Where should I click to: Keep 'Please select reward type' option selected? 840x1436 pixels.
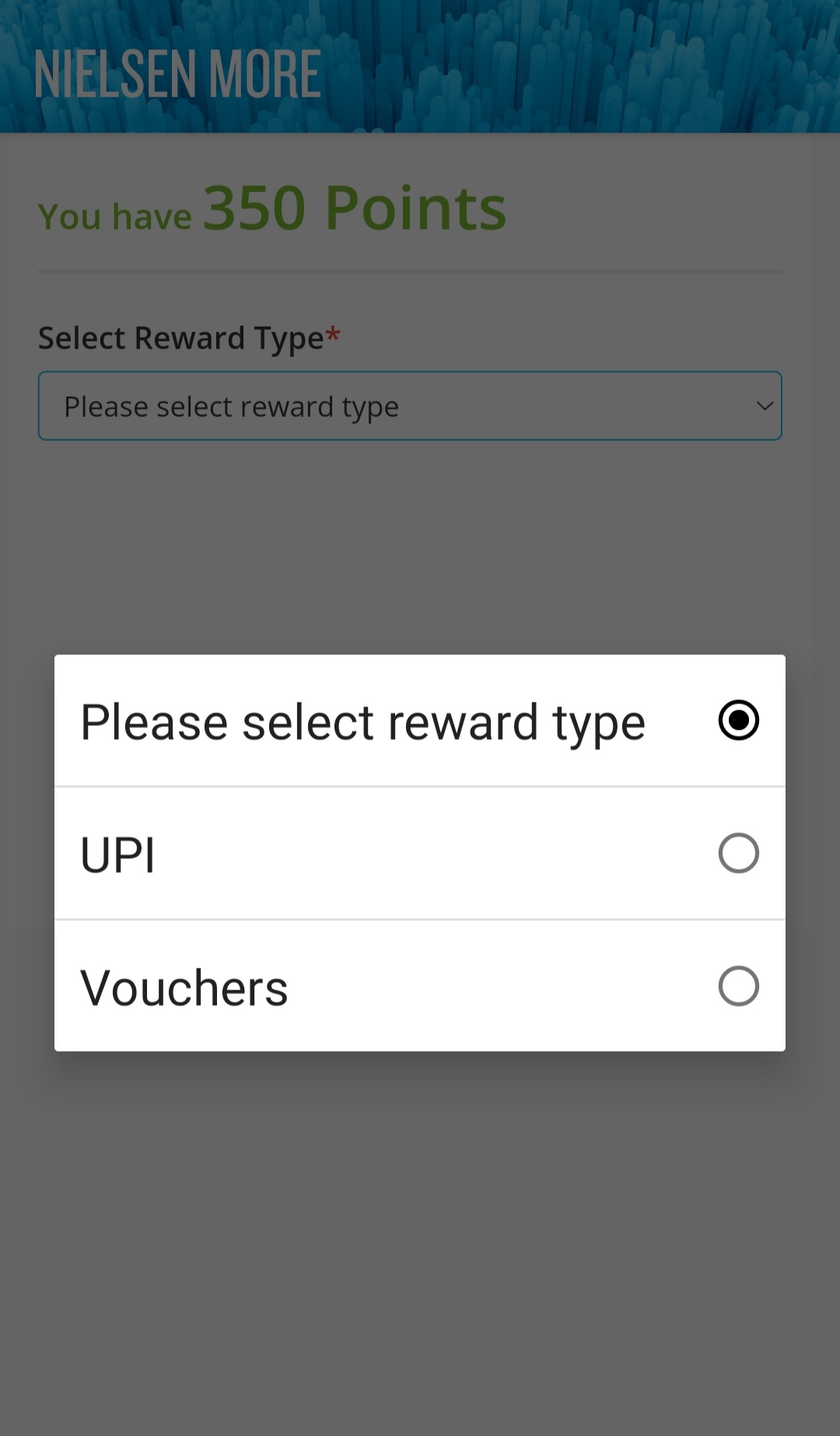[x=737, y=720]
